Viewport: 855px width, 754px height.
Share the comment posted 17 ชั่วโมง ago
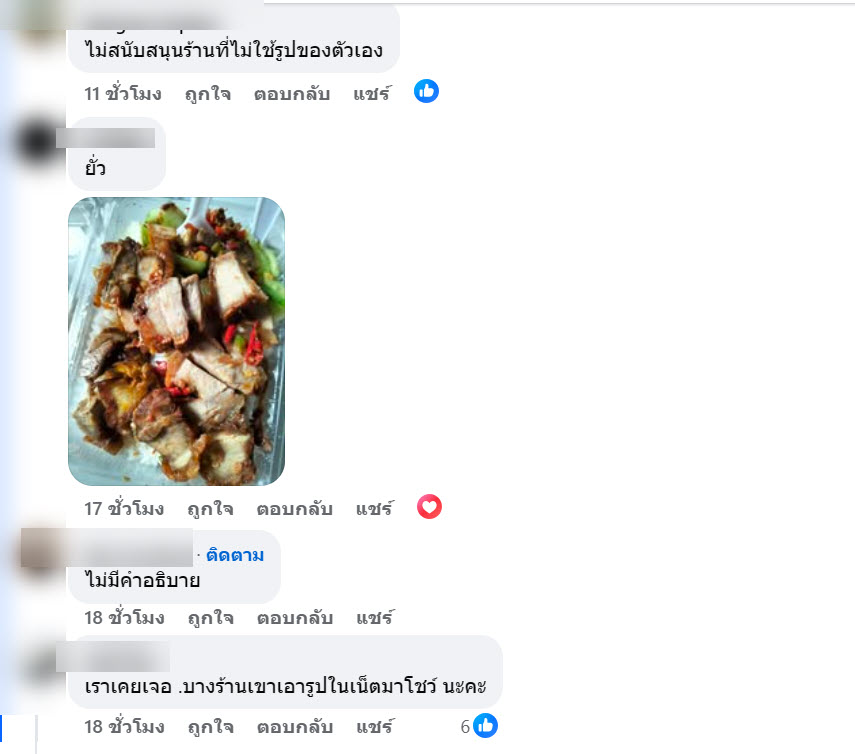point(375,508)
